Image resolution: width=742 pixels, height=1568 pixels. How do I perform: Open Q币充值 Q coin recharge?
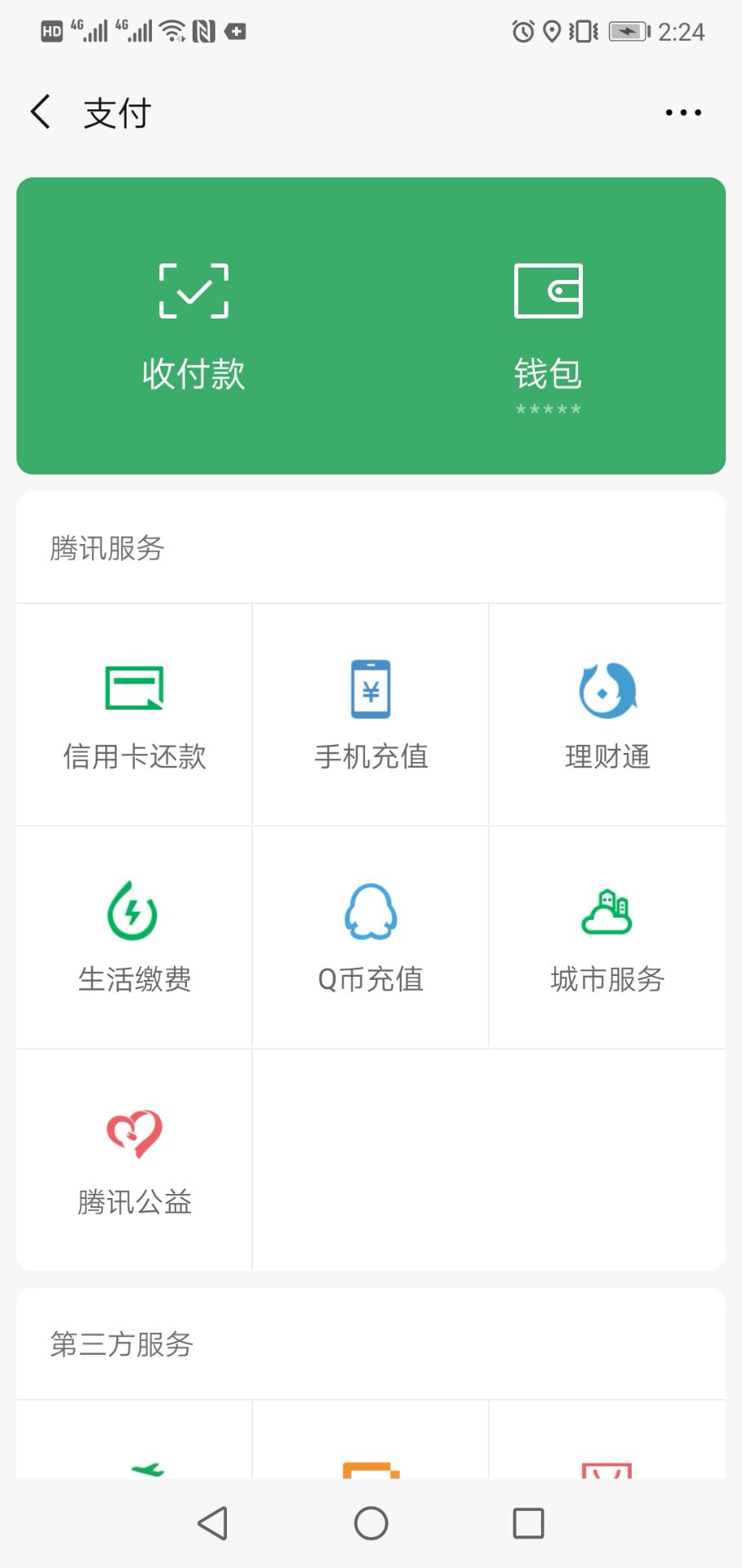click(x=371, y=935)
